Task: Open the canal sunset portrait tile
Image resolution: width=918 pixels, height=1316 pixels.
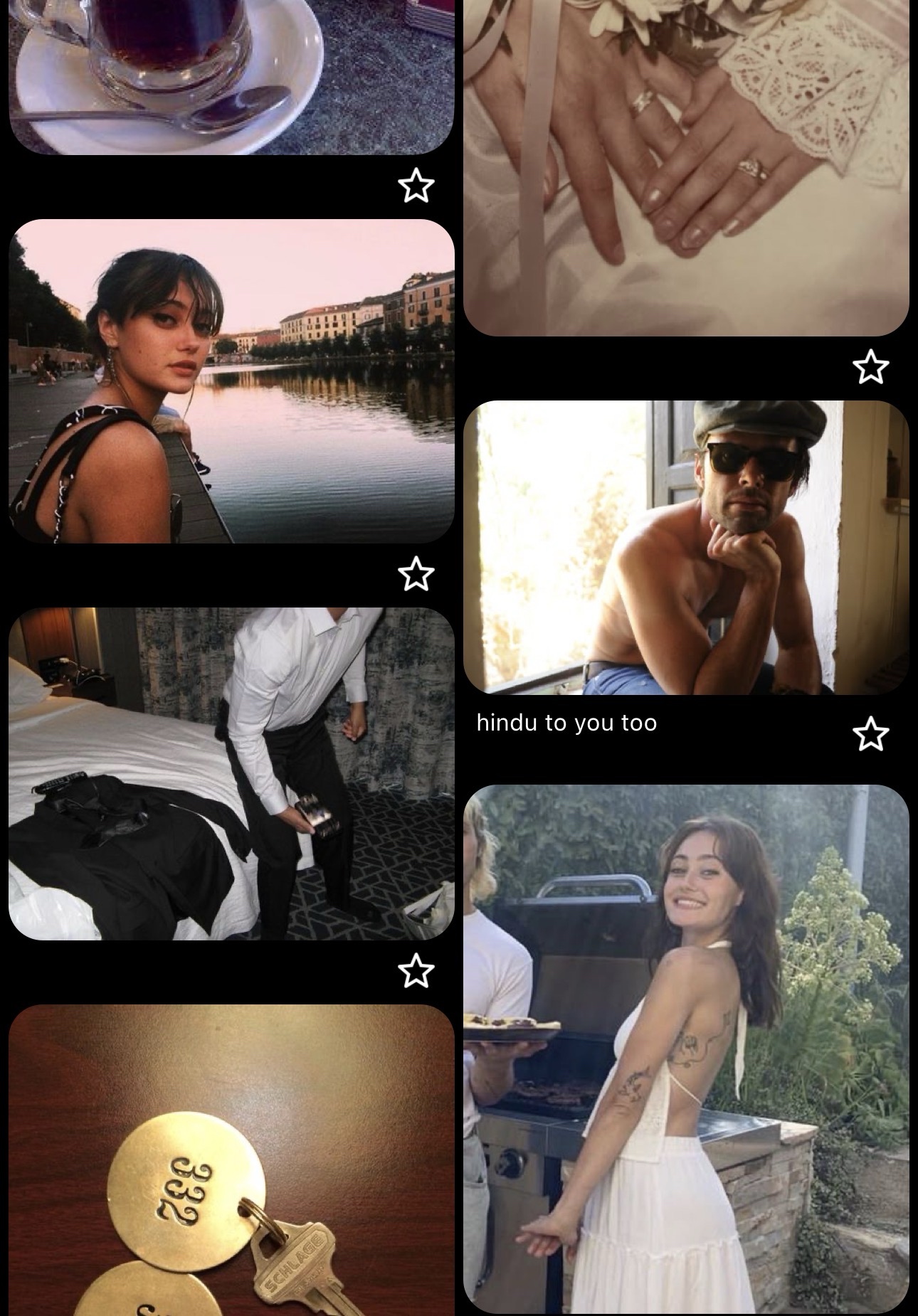Action: tap(231, 381)
